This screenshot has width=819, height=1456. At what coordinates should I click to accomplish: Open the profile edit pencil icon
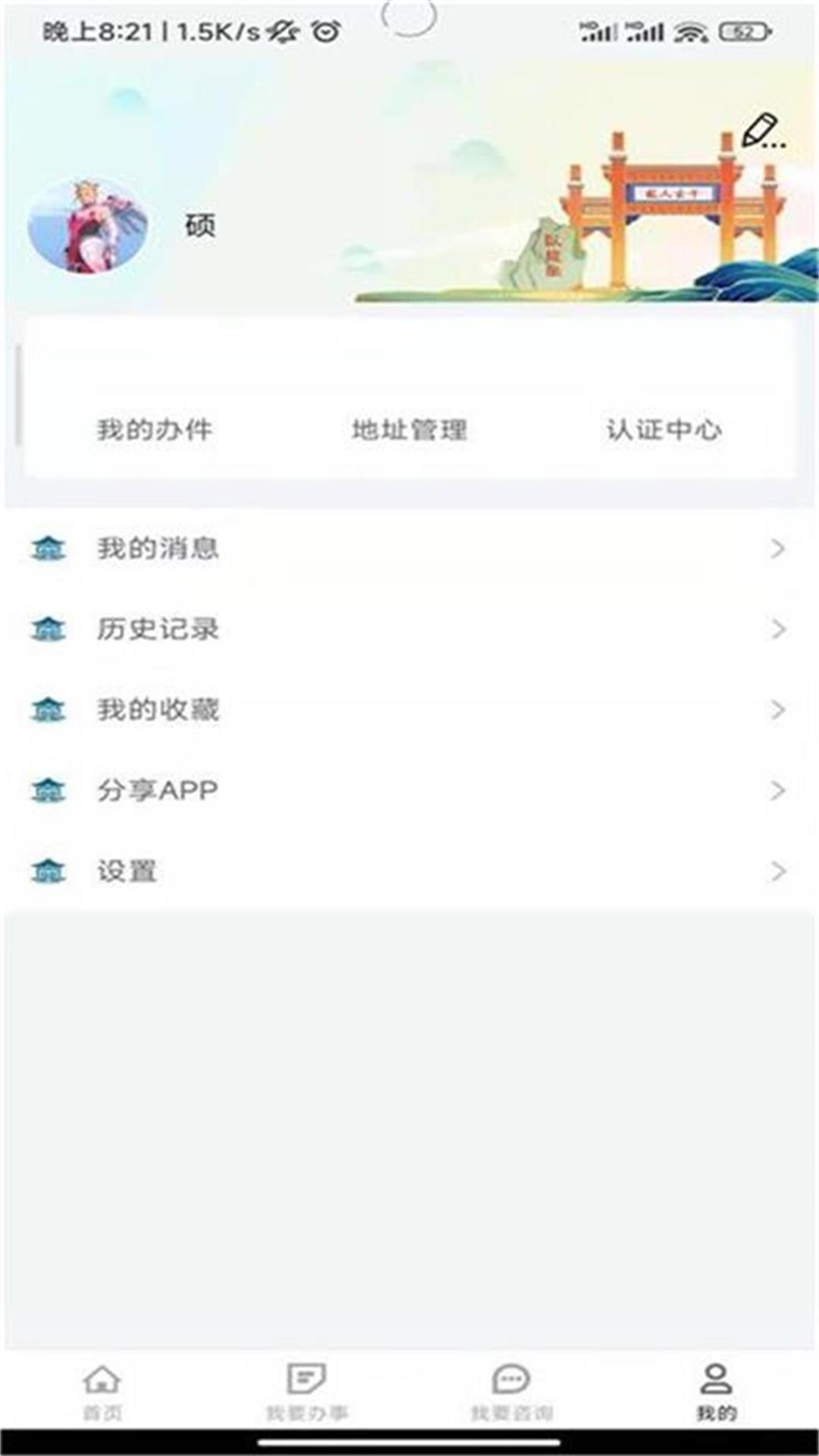761,130
